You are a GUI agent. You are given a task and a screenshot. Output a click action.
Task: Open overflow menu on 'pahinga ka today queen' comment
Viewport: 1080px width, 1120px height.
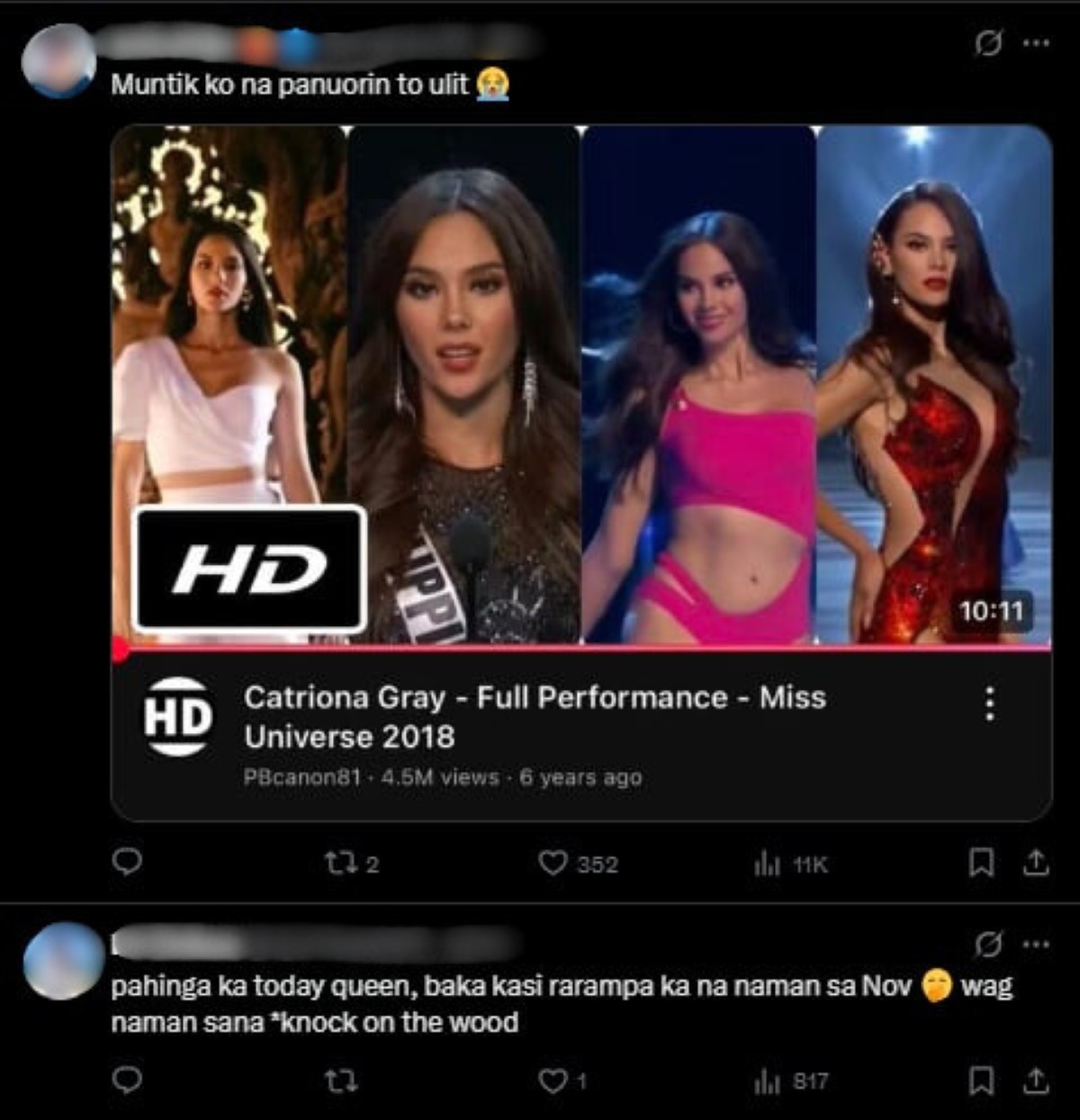(x=1037, y=945)
